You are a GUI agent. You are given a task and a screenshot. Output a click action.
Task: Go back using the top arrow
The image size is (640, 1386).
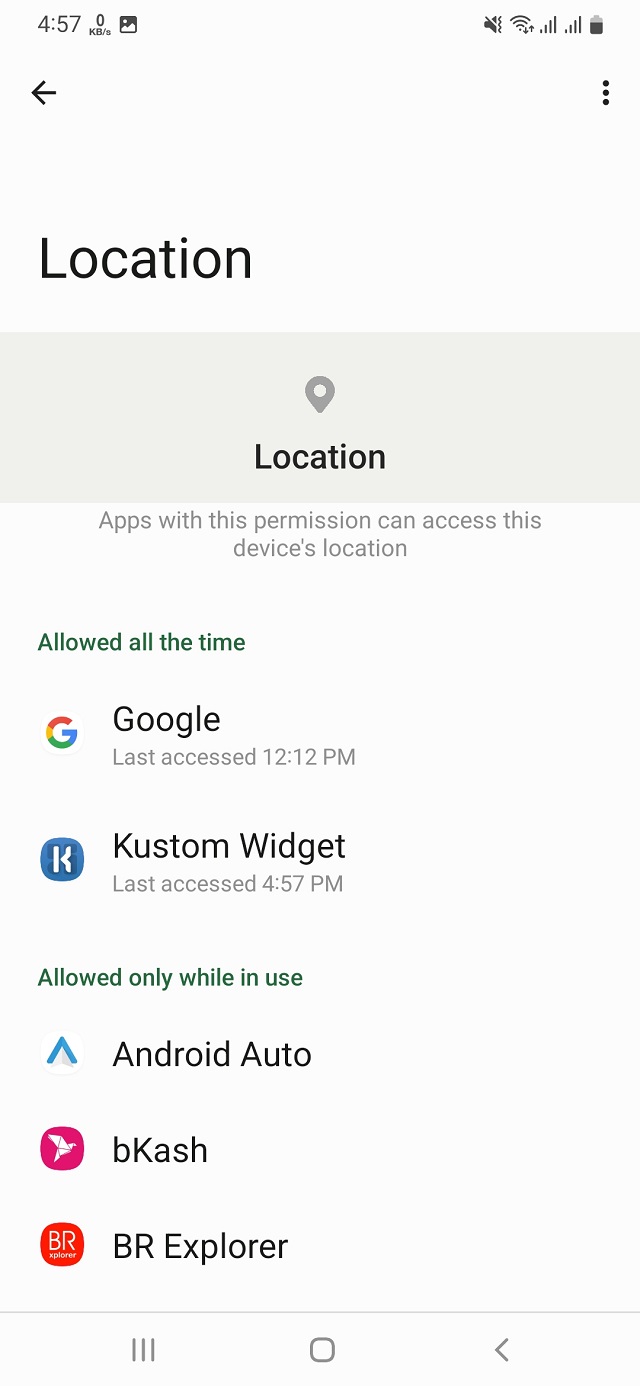44,93
